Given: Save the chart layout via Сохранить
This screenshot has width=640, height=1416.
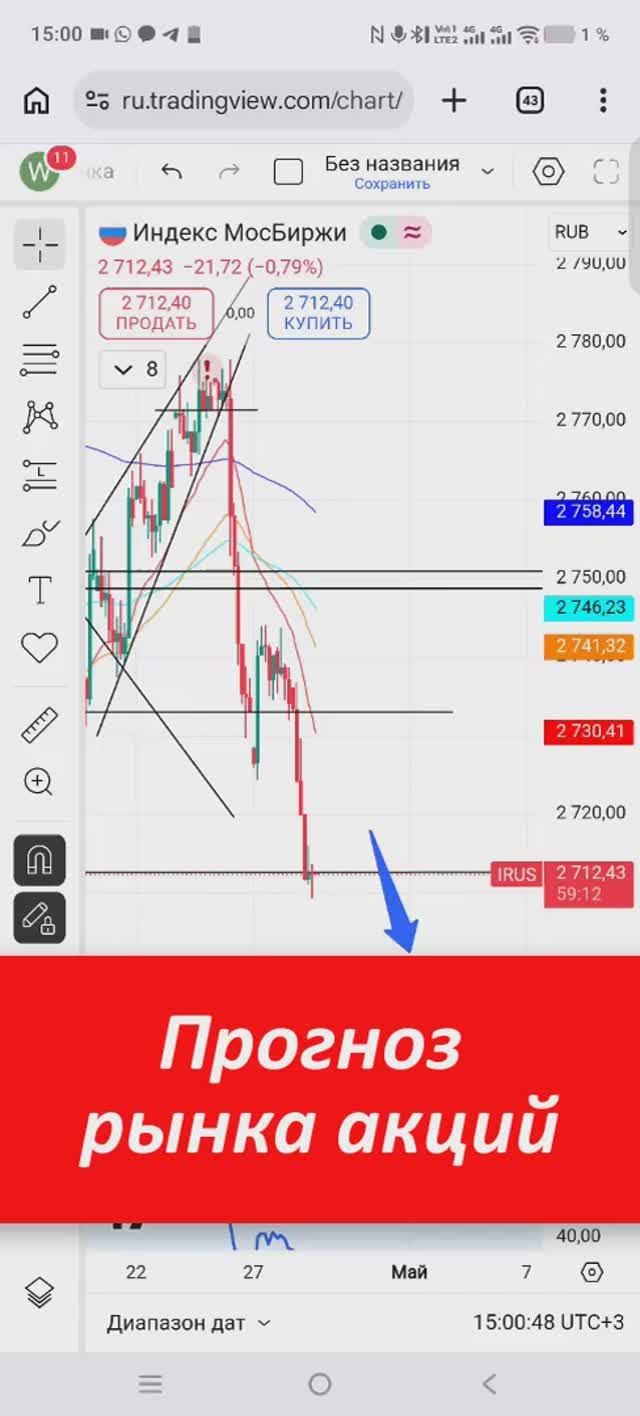Looking at the screenshot, I should click(x=392, y=184).
